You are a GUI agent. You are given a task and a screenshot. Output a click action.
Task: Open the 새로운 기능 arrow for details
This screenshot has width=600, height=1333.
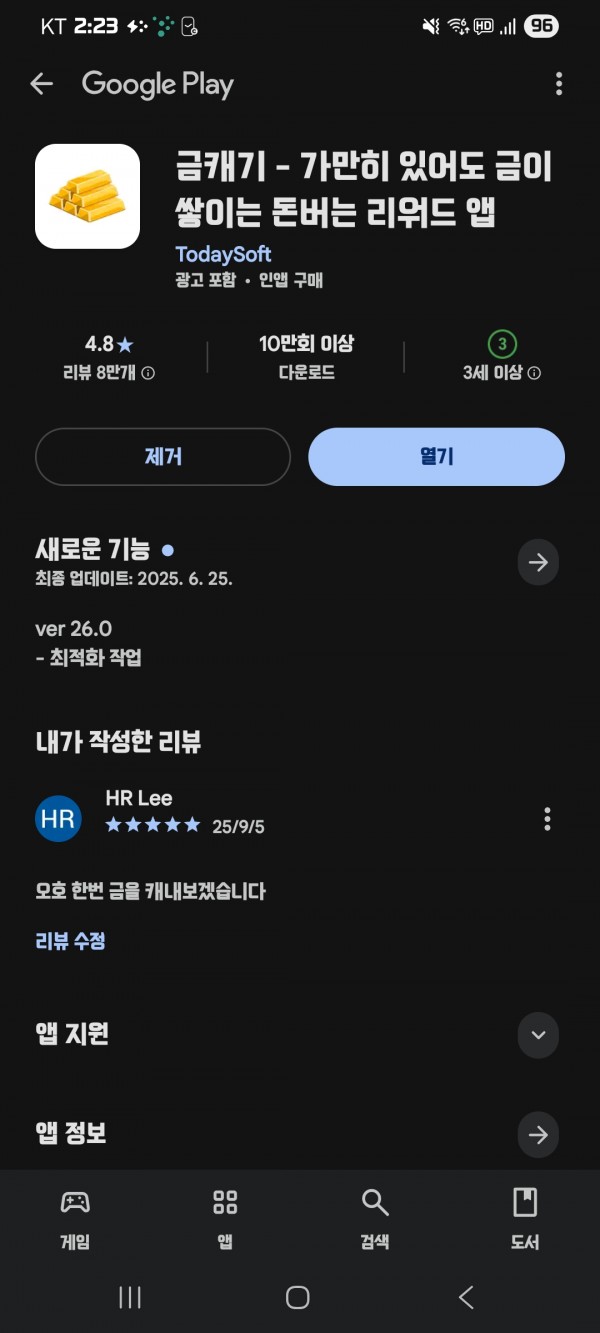[x=538, y=563]
